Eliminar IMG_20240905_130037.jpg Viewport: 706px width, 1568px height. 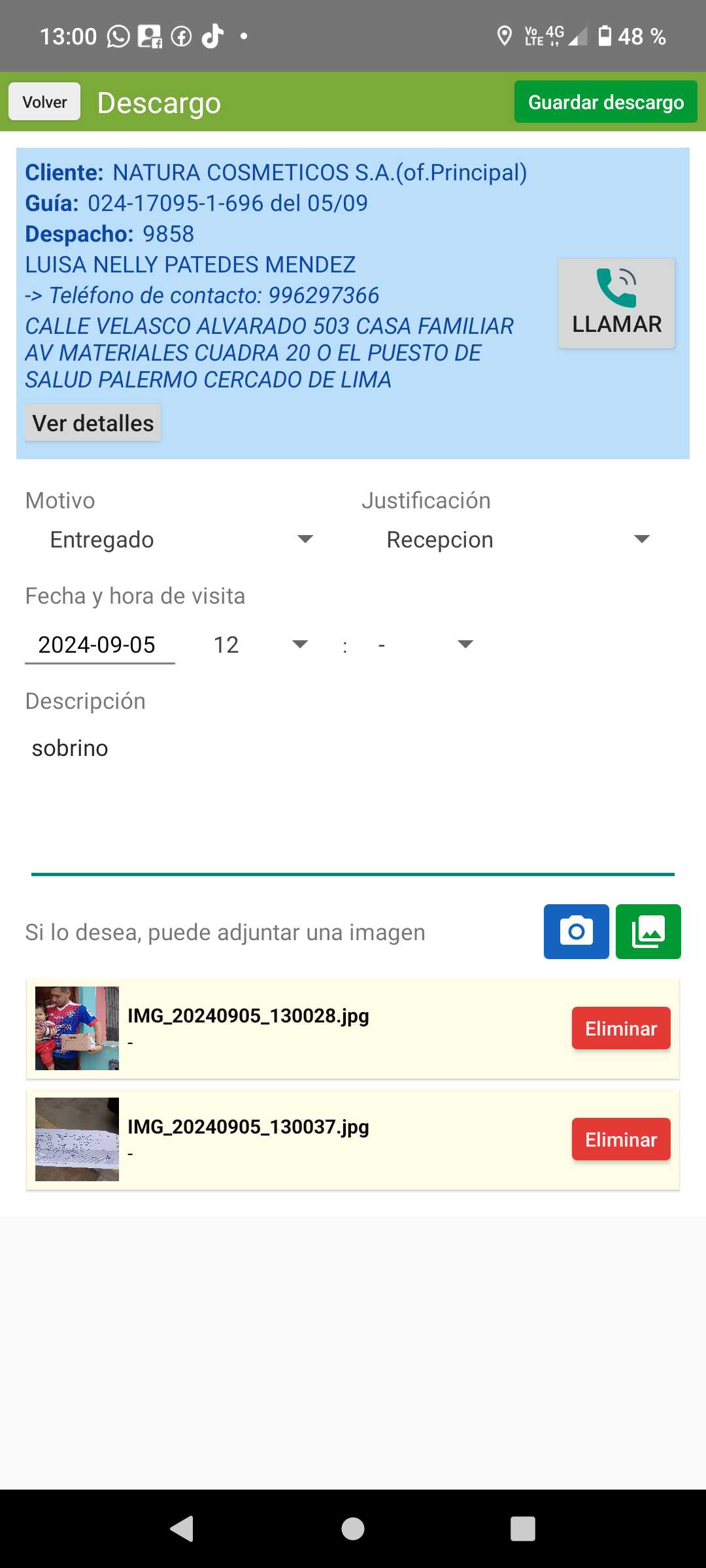[x=620, y=1139]
